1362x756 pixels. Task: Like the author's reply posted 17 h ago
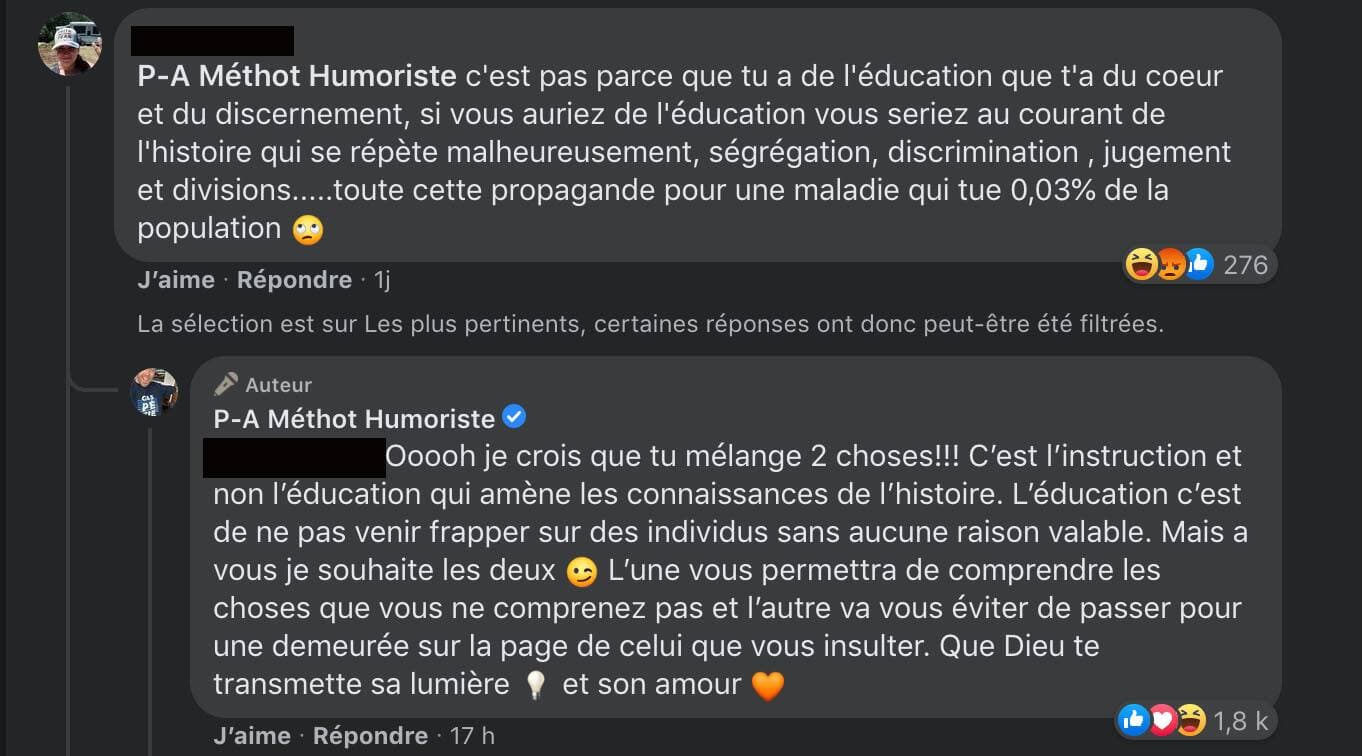(x=251, y=736)
